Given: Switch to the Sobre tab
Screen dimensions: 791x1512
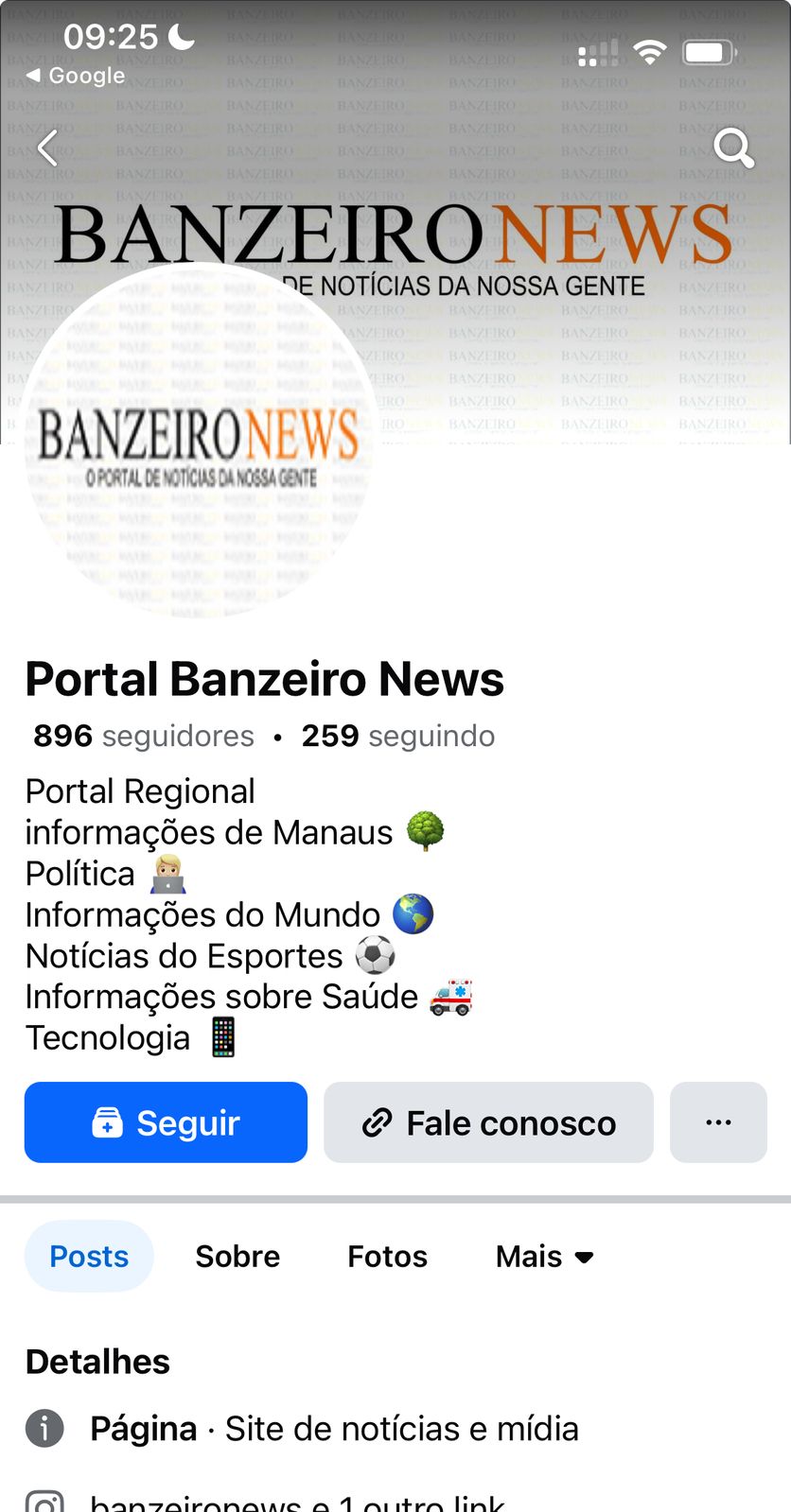Looking at the screenshot, I should (237, 1256).
